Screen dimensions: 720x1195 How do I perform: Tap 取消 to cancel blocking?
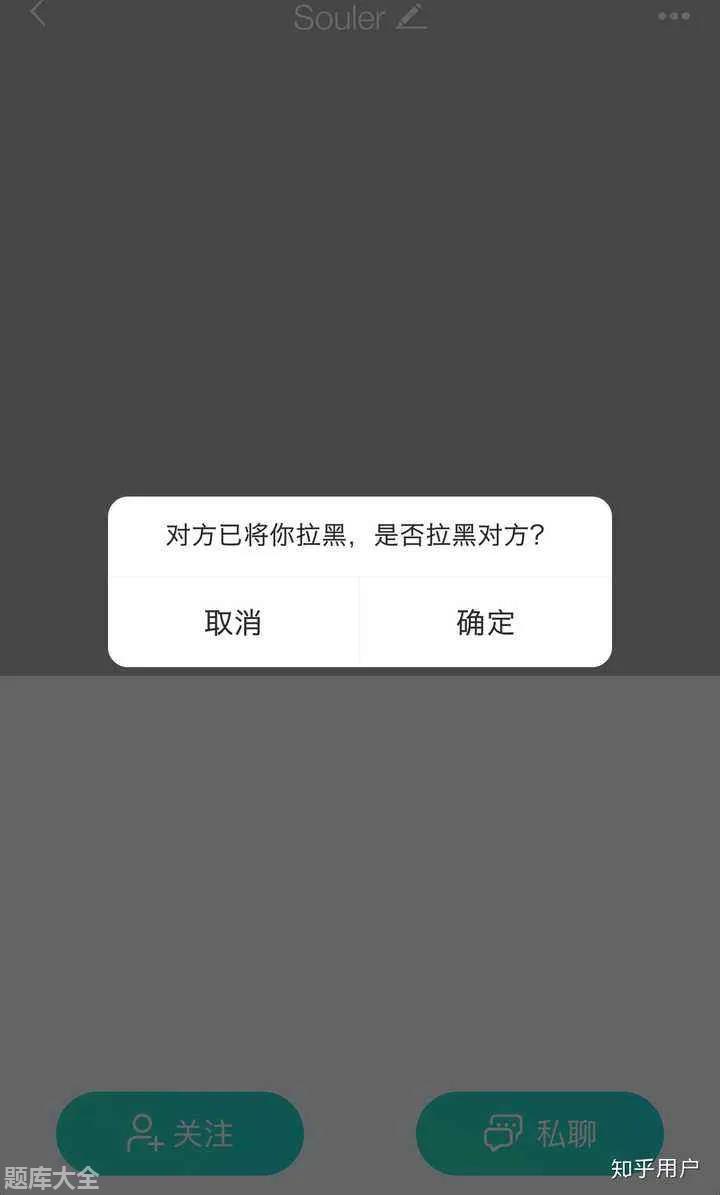point(233,622)
